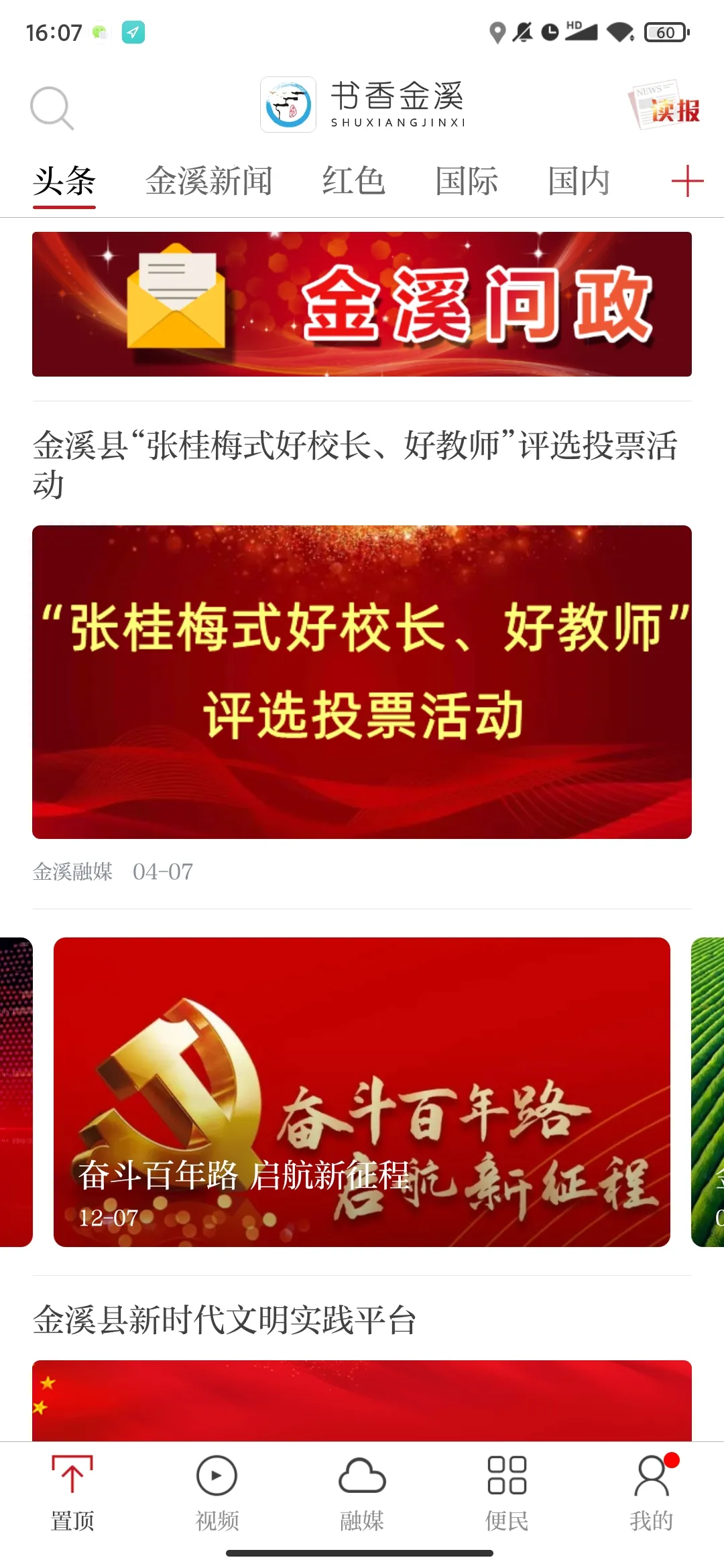Screen dimensions: 724x1568
Task: Select the 国际 news tab
Action: click(x=467, y=181)
